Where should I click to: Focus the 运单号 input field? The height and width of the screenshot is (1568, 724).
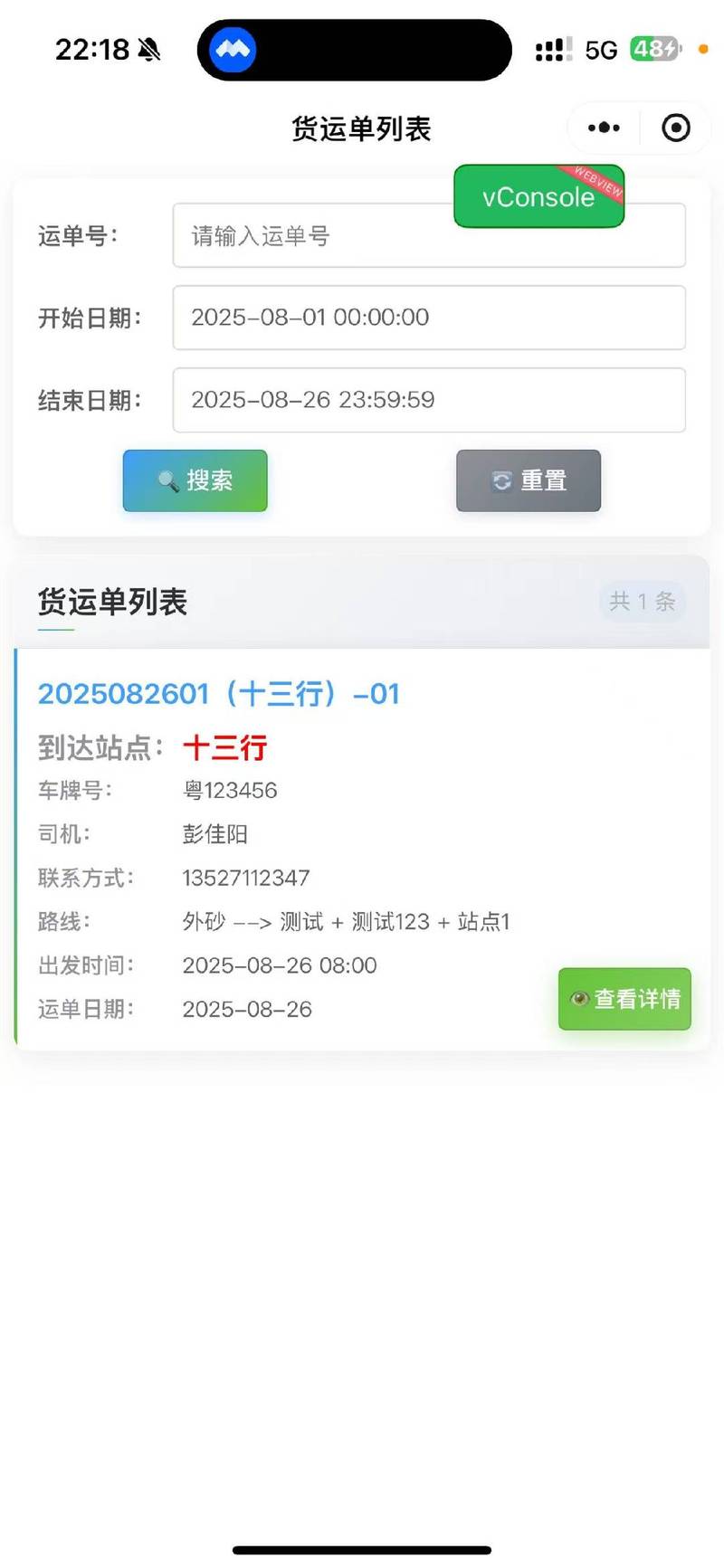tap(429, 235)
